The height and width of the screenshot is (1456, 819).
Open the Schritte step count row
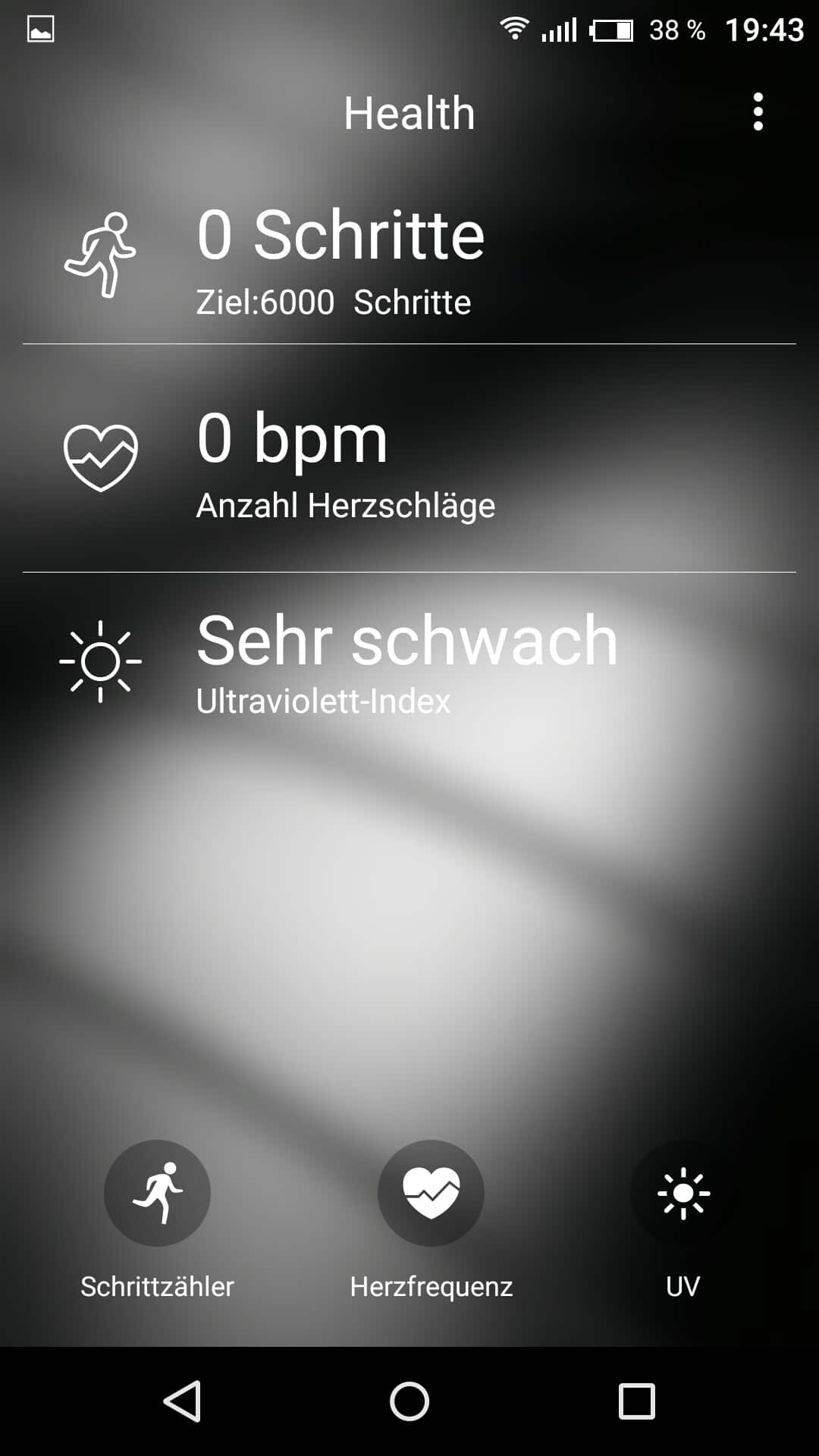[409, 258]
